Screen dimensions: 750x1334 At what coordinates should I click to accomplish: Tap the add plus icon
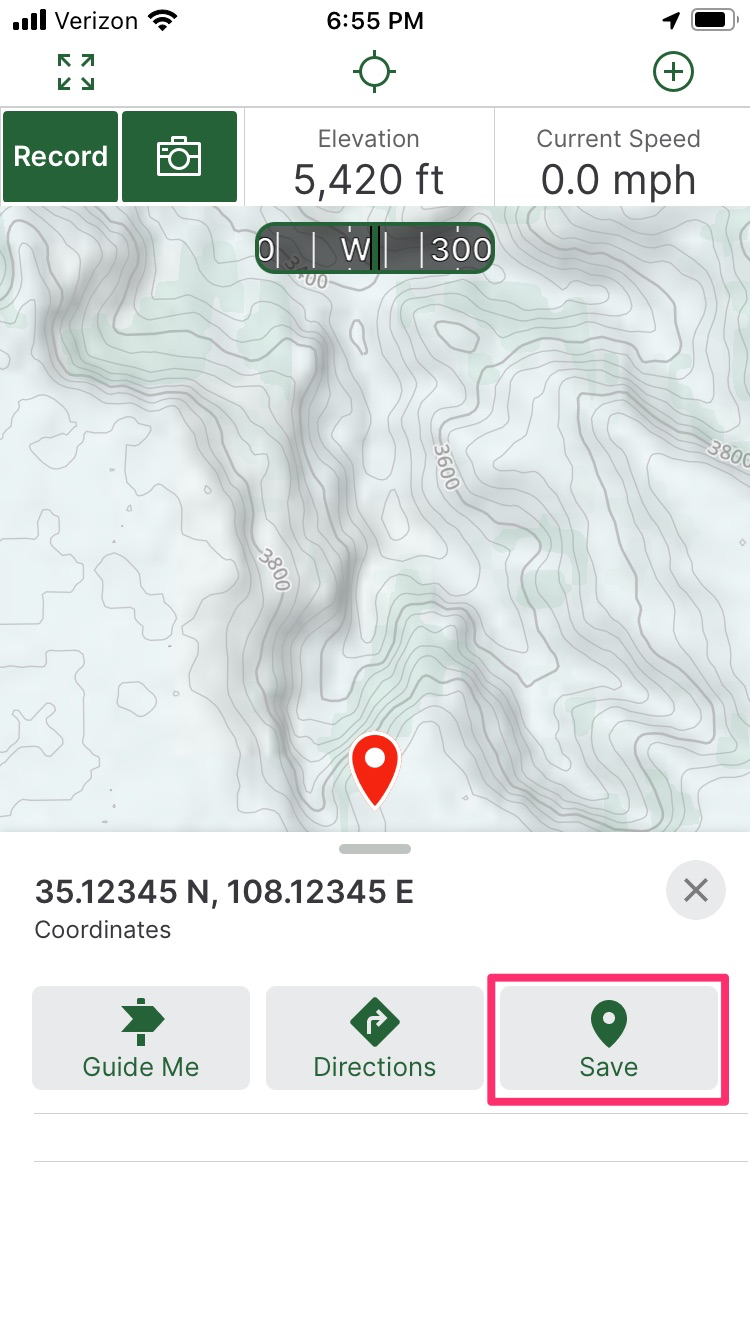tap(673, 72)
